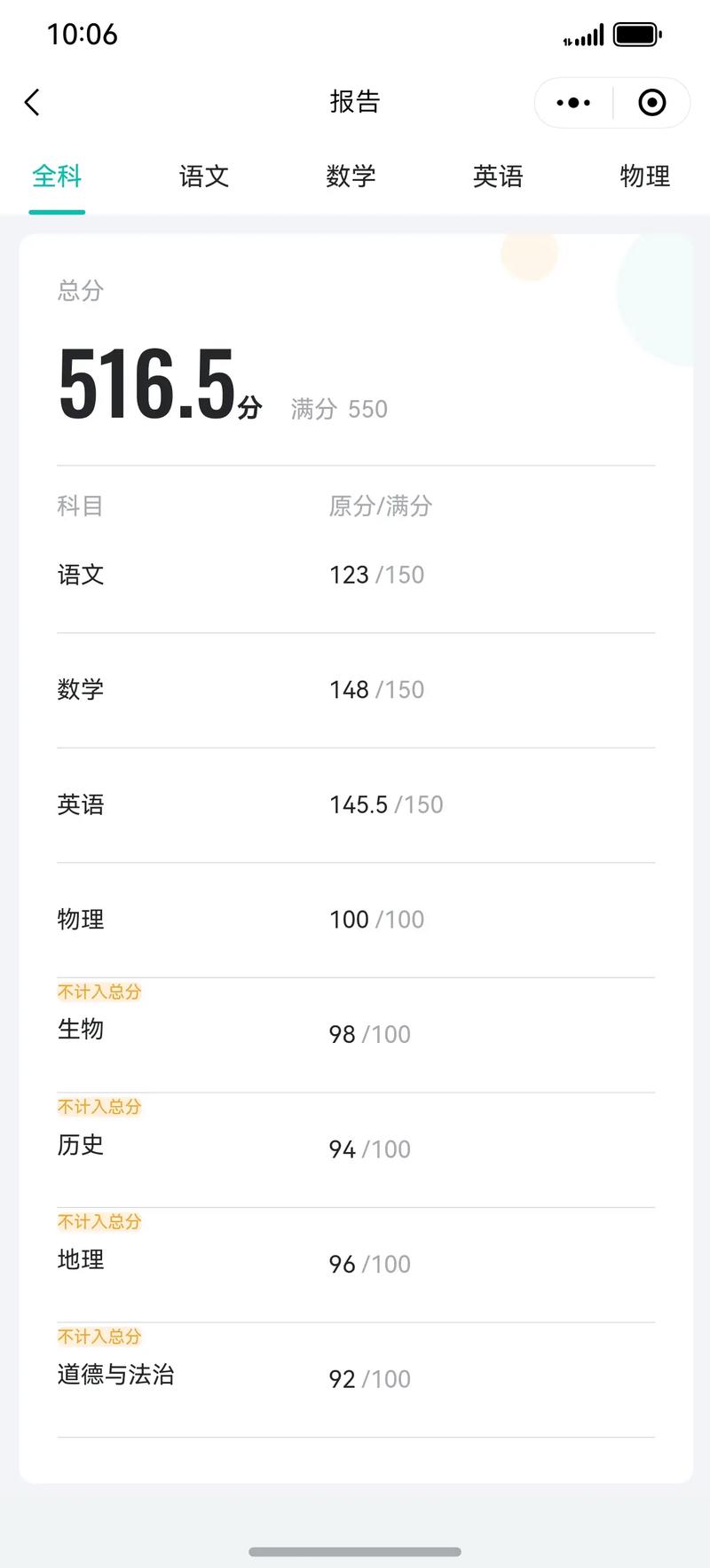Click the back arrow to leave the report

pos(32,102)
